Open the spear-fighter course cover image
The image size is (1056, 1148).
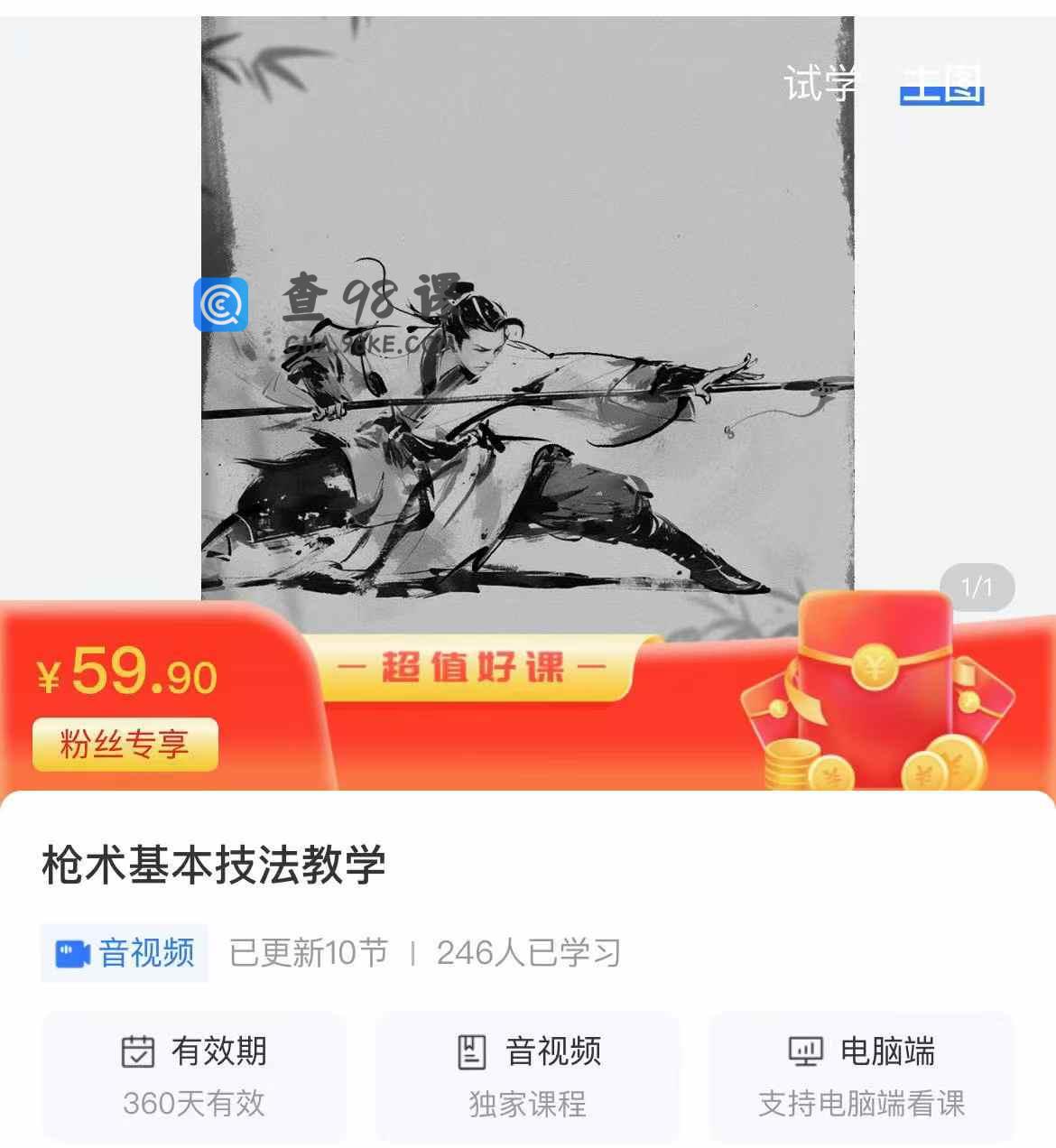pyautogui.click(x=527, y=361)
